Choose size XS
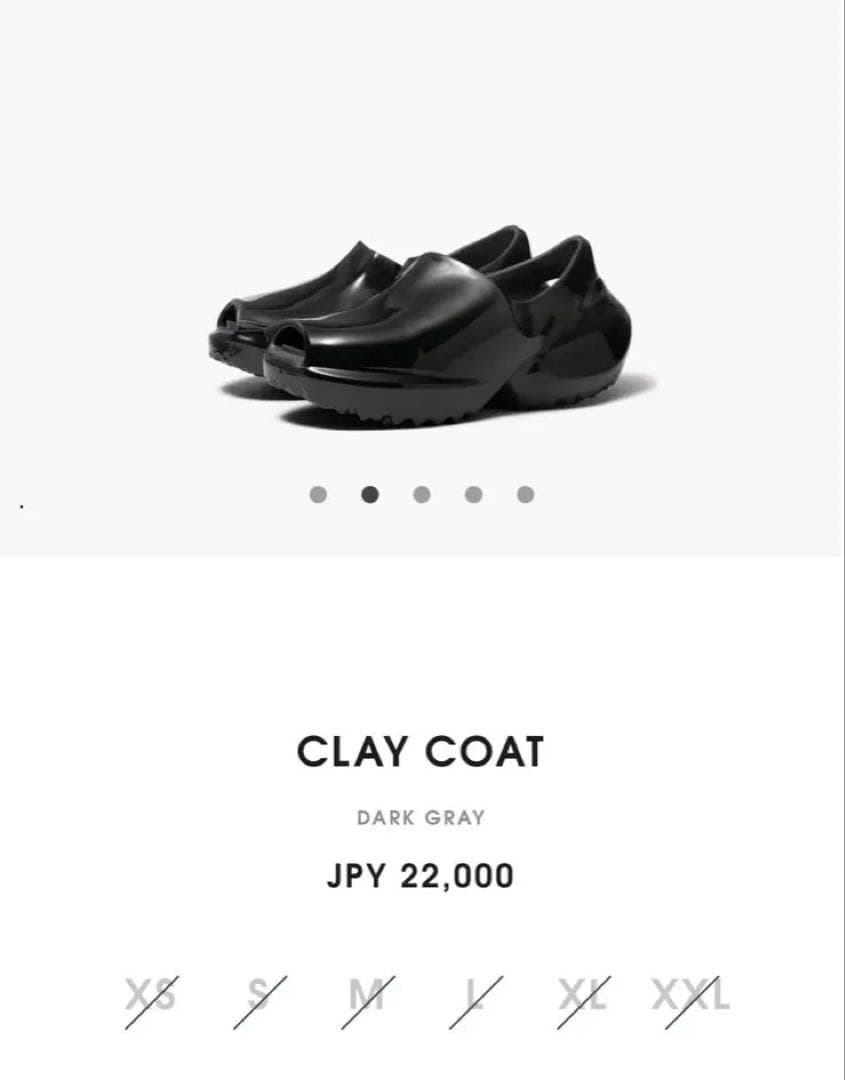Viewport: 845px width, 1080px height. (x=151, y=997)
